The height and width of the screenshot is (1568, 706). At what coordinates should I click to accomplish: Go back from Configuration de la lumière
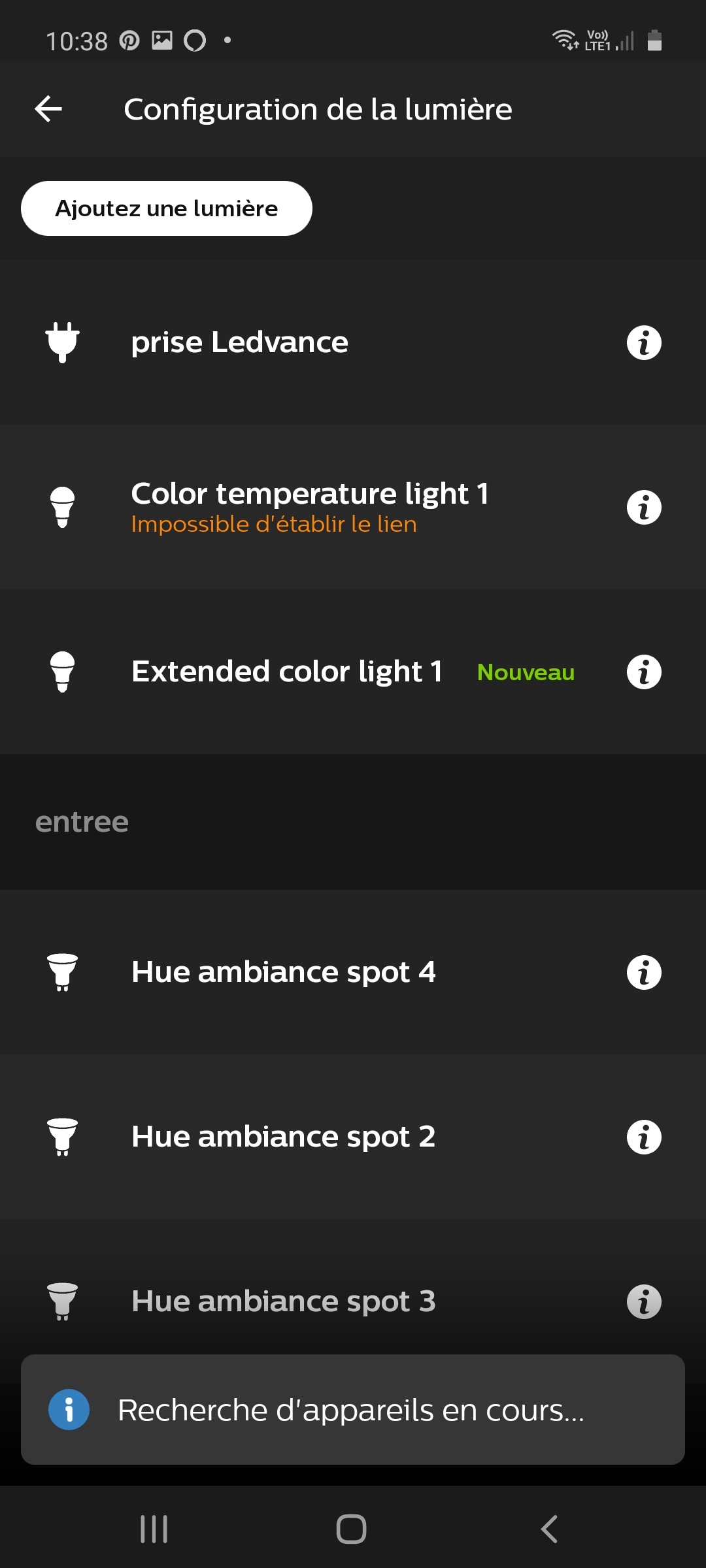click(48, 108)
